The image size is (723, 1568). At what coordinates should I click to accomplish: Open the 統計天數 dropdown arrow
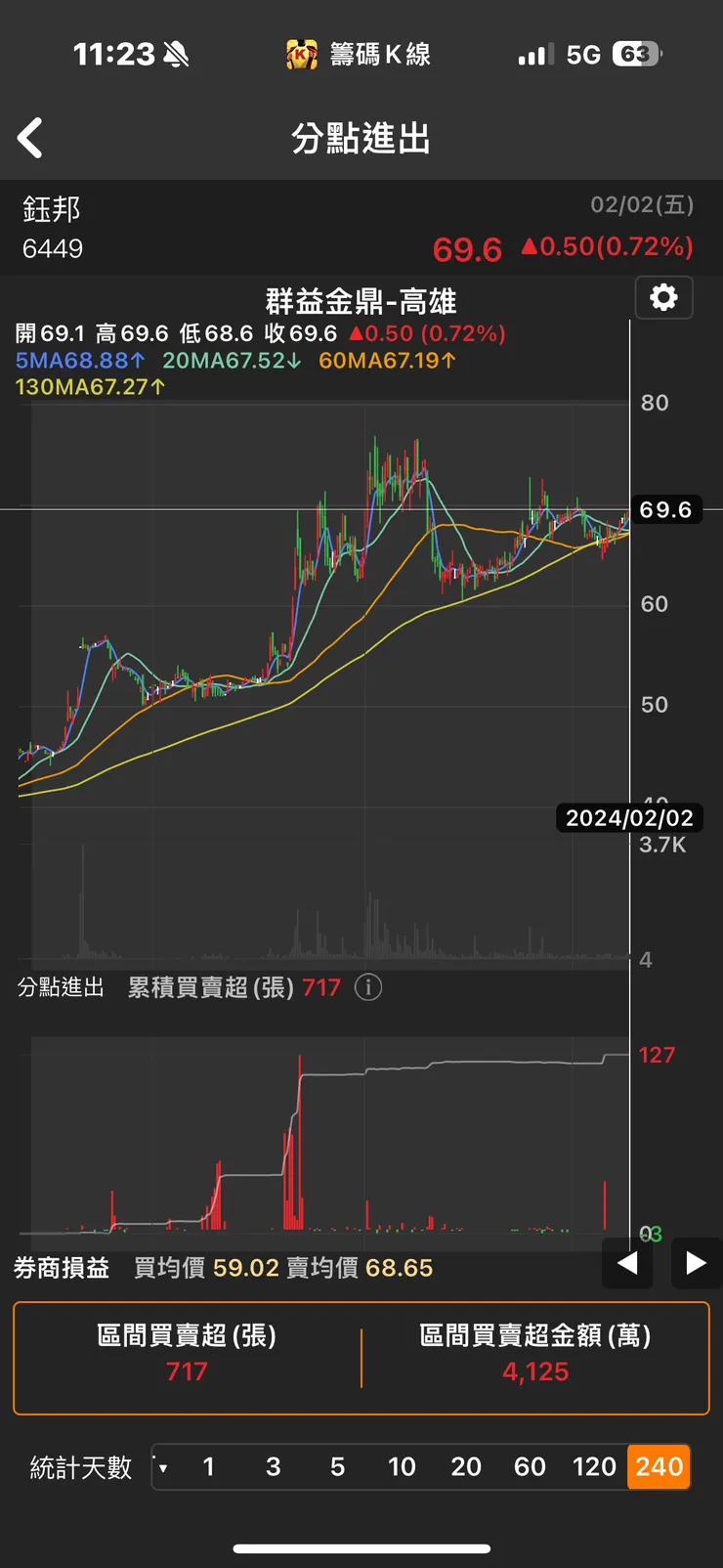point(164,1466)
